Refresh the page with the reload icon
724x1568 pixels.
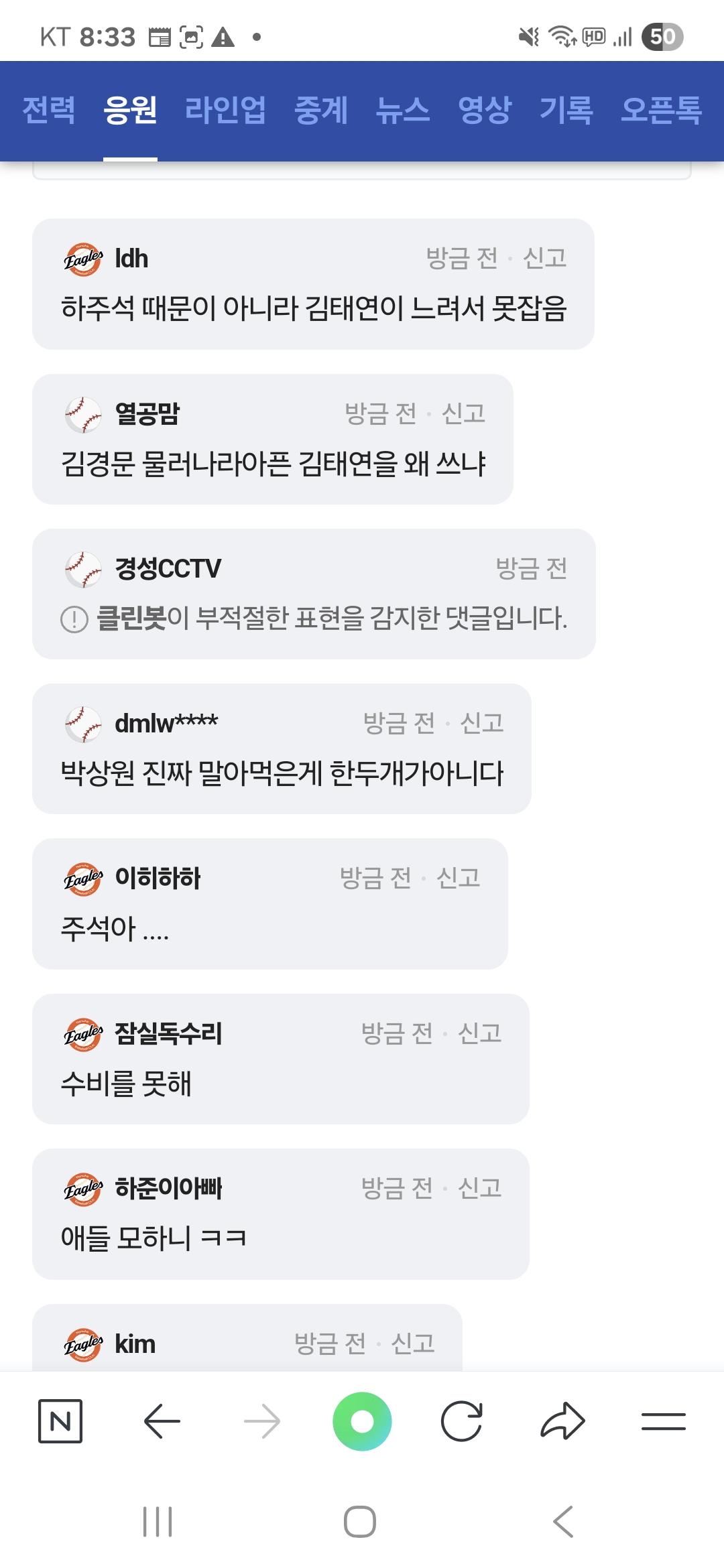click(463, 1421)
